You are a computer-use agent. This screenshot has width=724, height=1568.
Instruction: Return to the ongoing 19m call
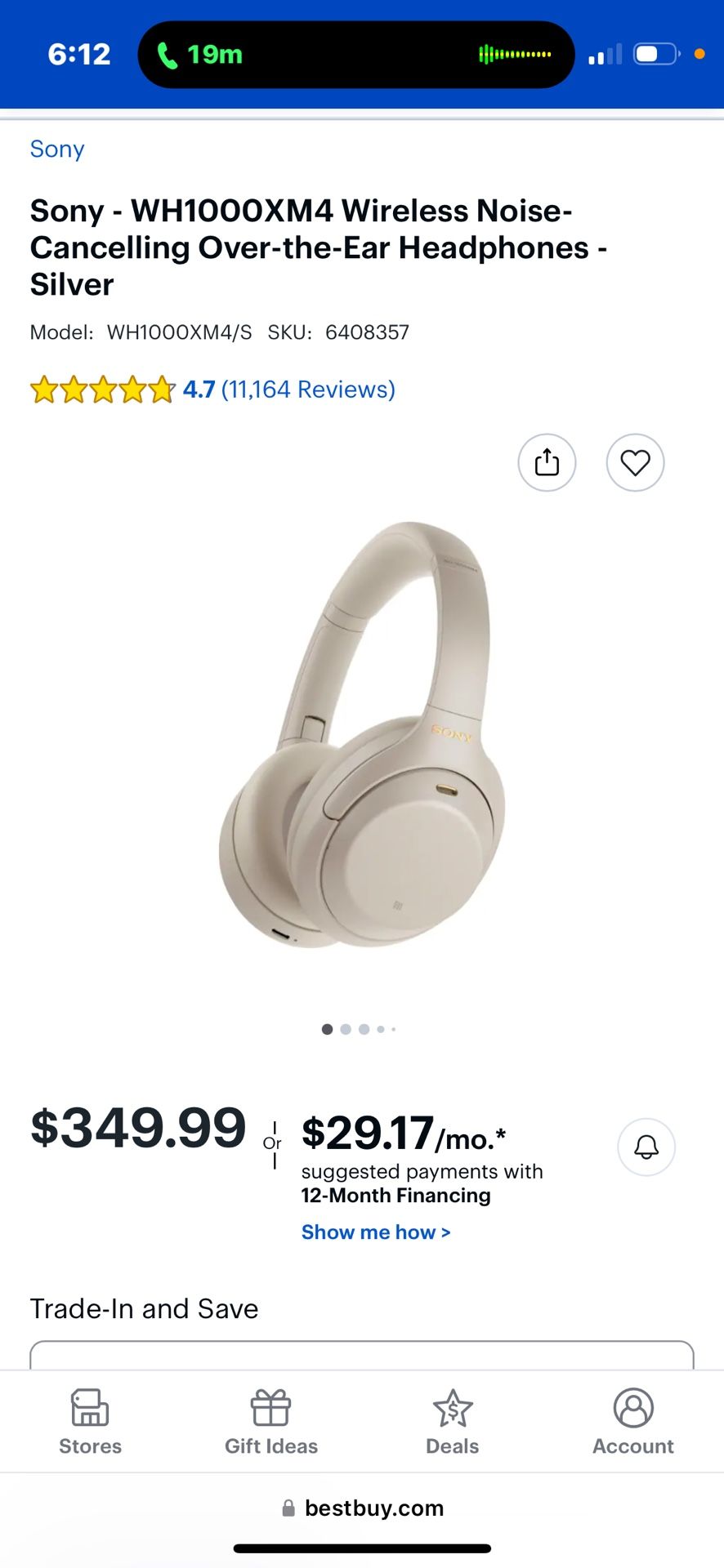(199, 55)
